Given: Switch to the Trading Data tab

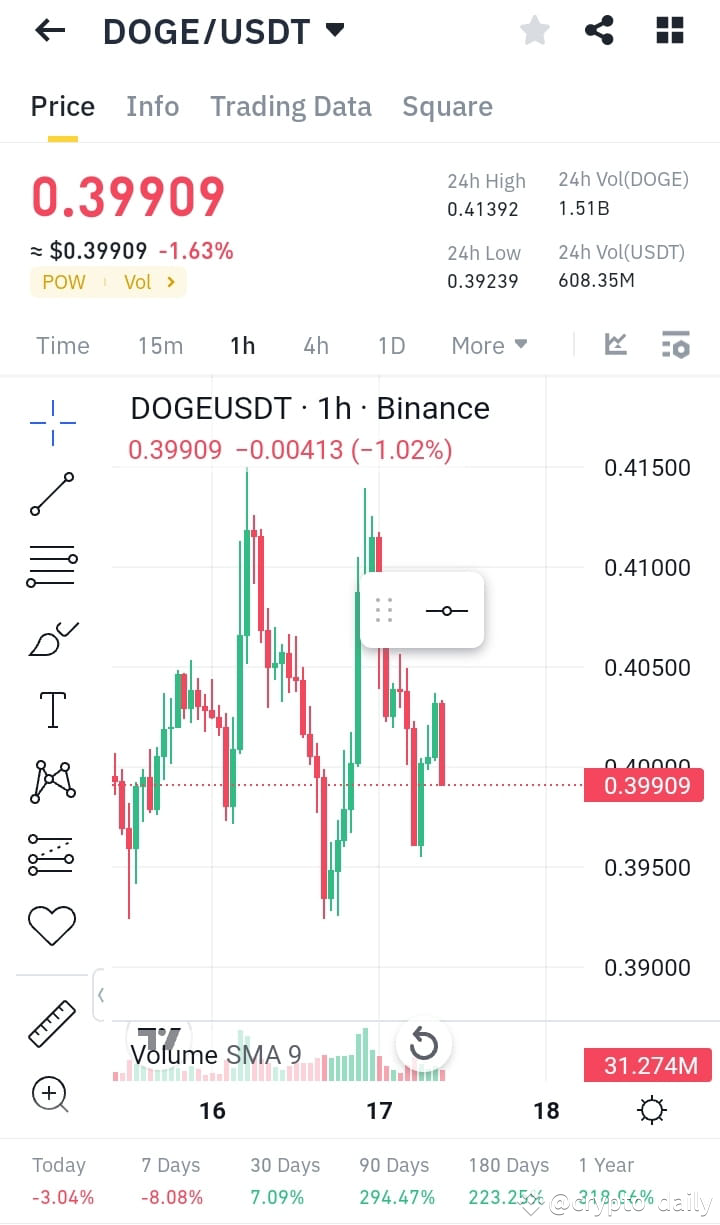Looking at the screenshot, I should (x=290, y=106).
